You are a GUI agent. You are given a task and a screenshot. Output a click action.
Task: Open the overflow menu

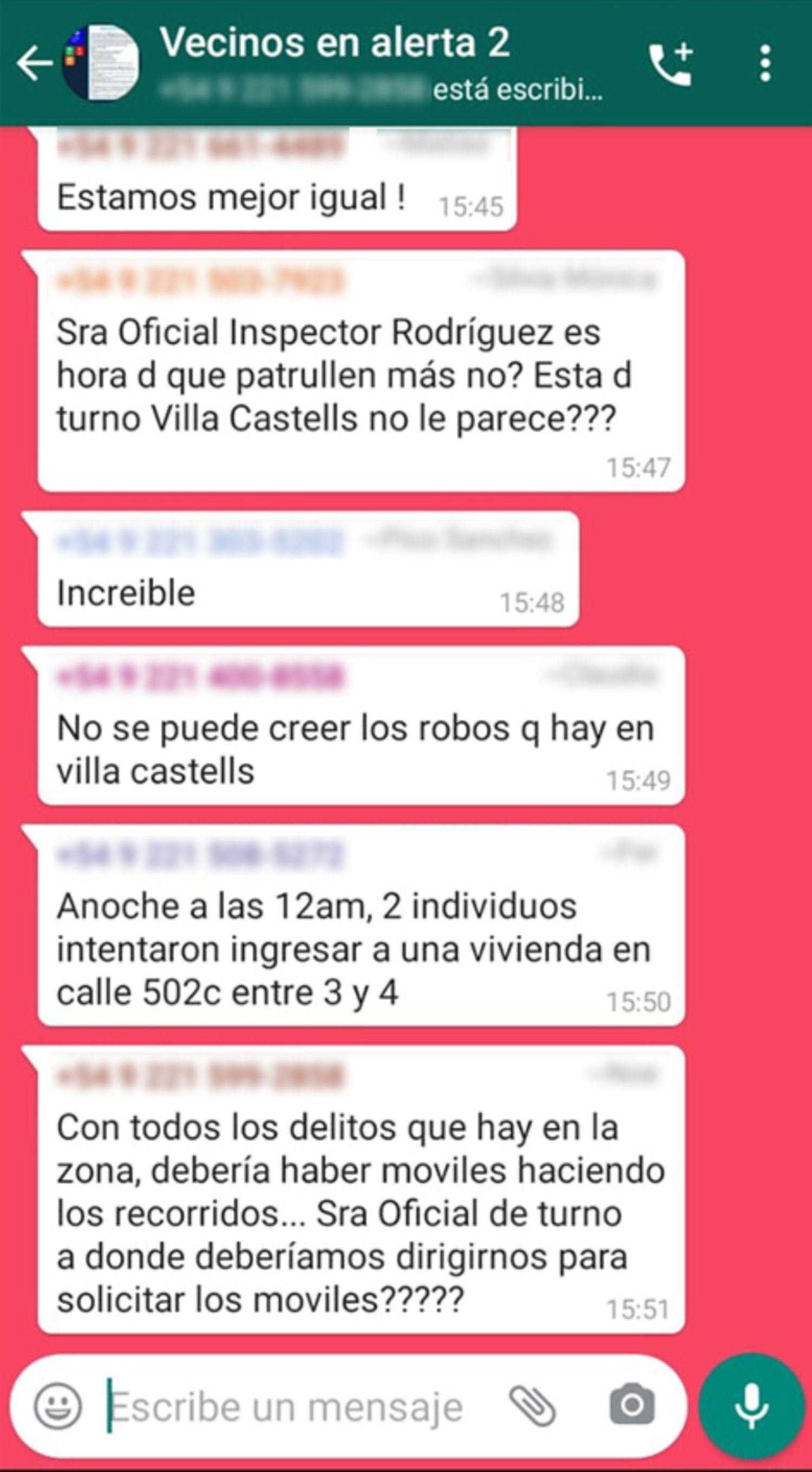(765, 64)
